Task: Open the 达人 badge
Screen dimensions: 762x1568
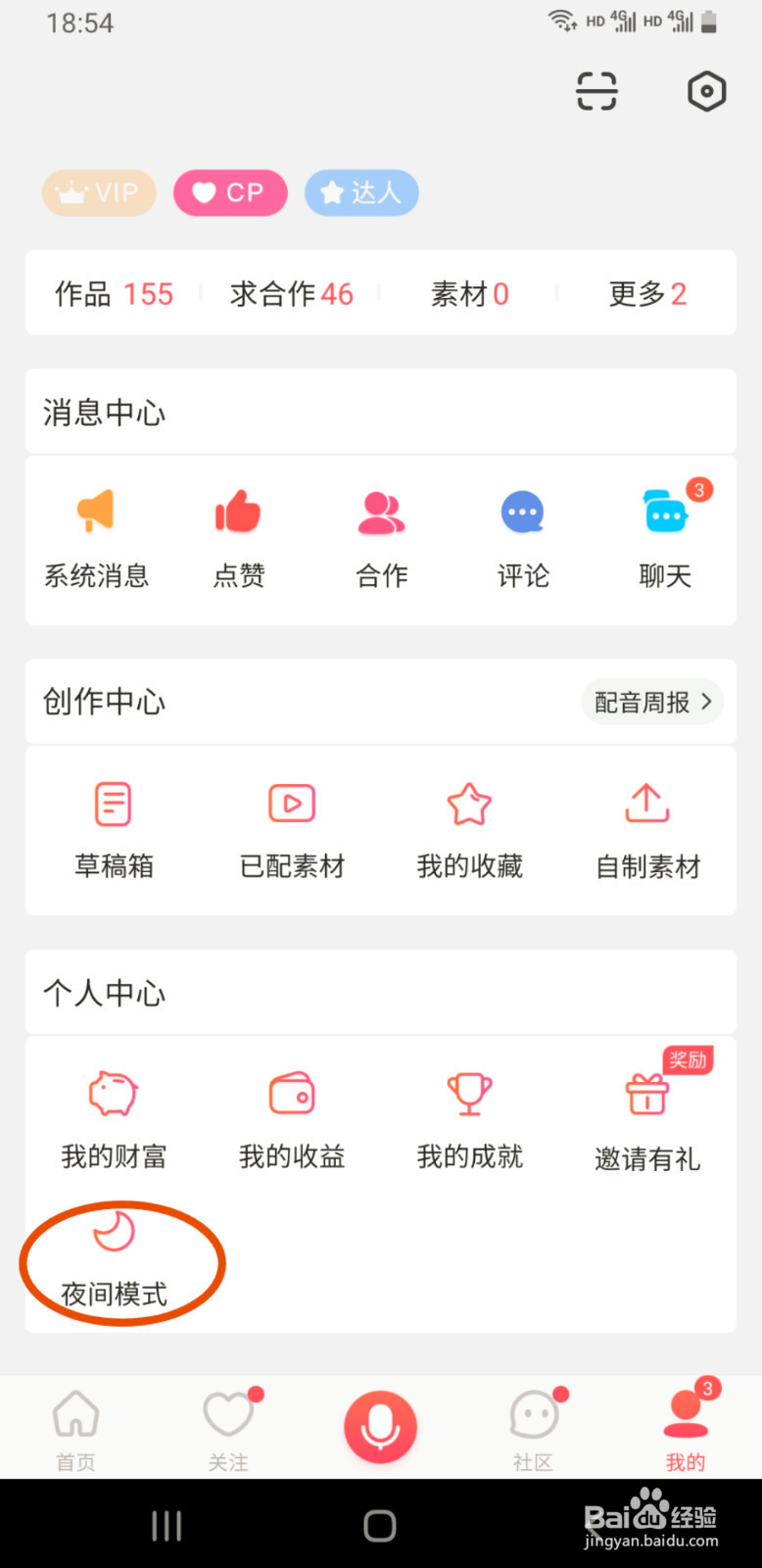Action: 361,192
